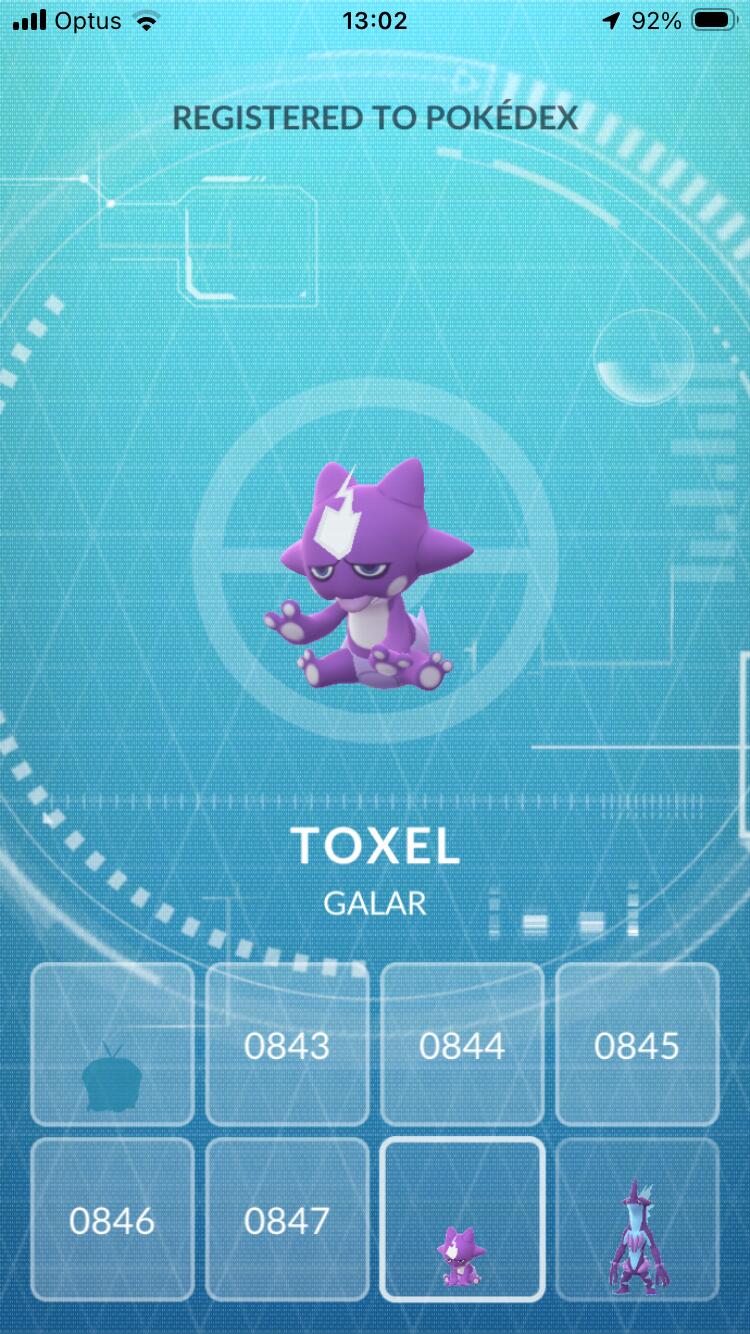750x1334 pixels.
Task: View Pokédex entry 0846
Action: [112, 1219]
